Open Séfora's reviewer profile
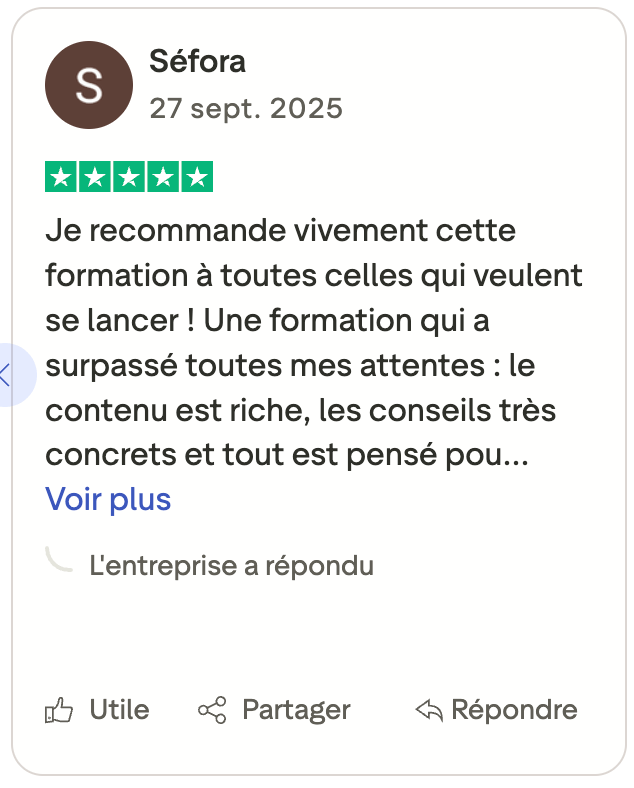 coord(197,62)
